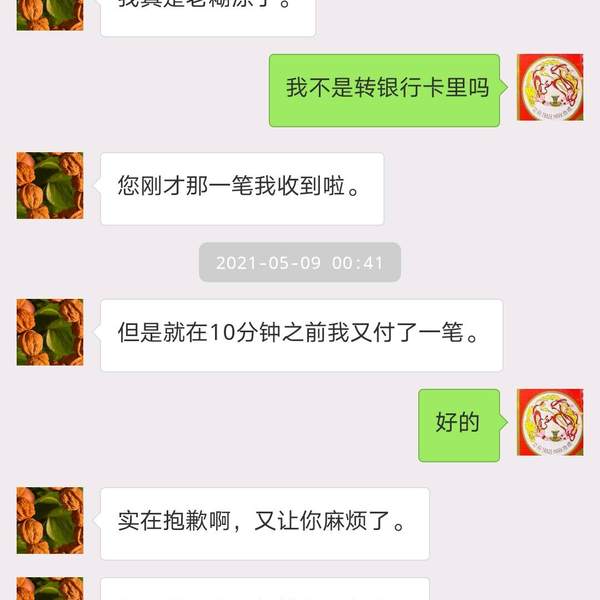Screen dimensions: 600x600
Task: Open sender avatar beside "我不是转银行卡里吗"
Action: 549,88
